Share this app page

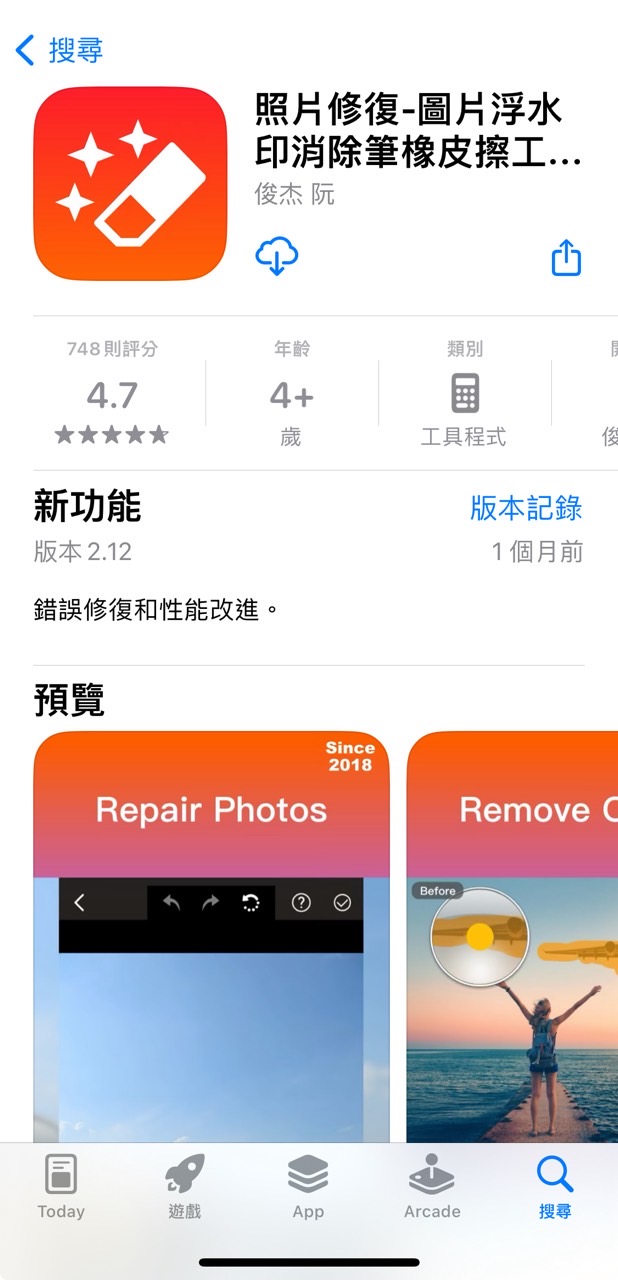click(x=566, y=258)
